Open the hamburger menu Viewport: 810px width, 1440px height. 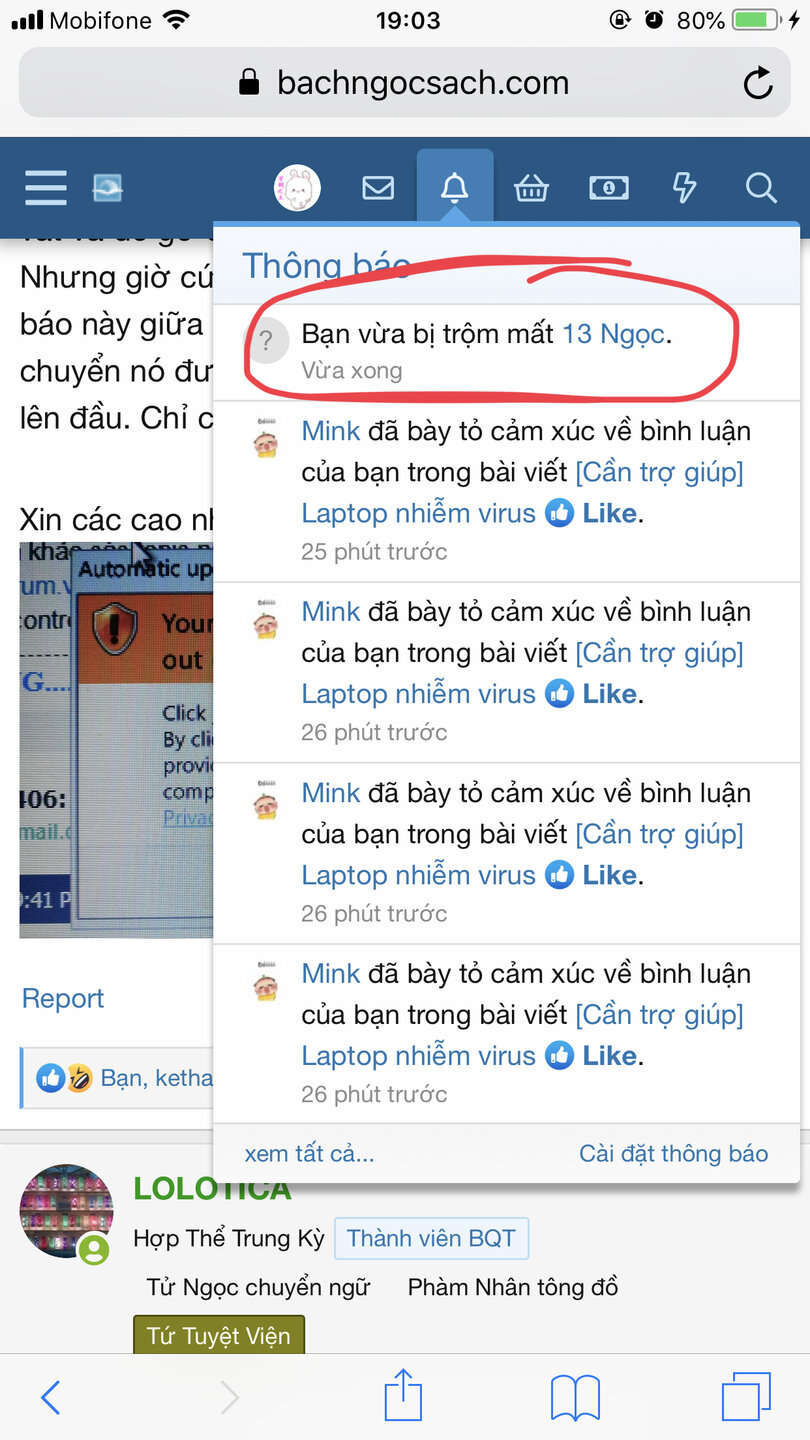coord(45,187)
